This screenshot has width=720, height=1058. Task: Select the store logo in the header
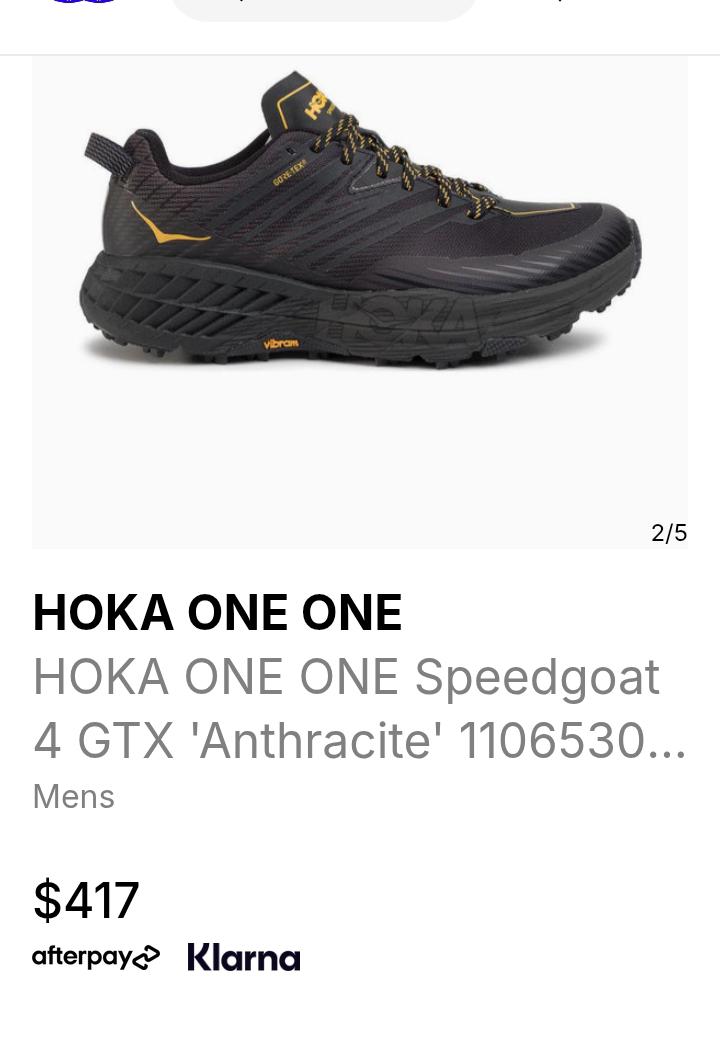83,5
